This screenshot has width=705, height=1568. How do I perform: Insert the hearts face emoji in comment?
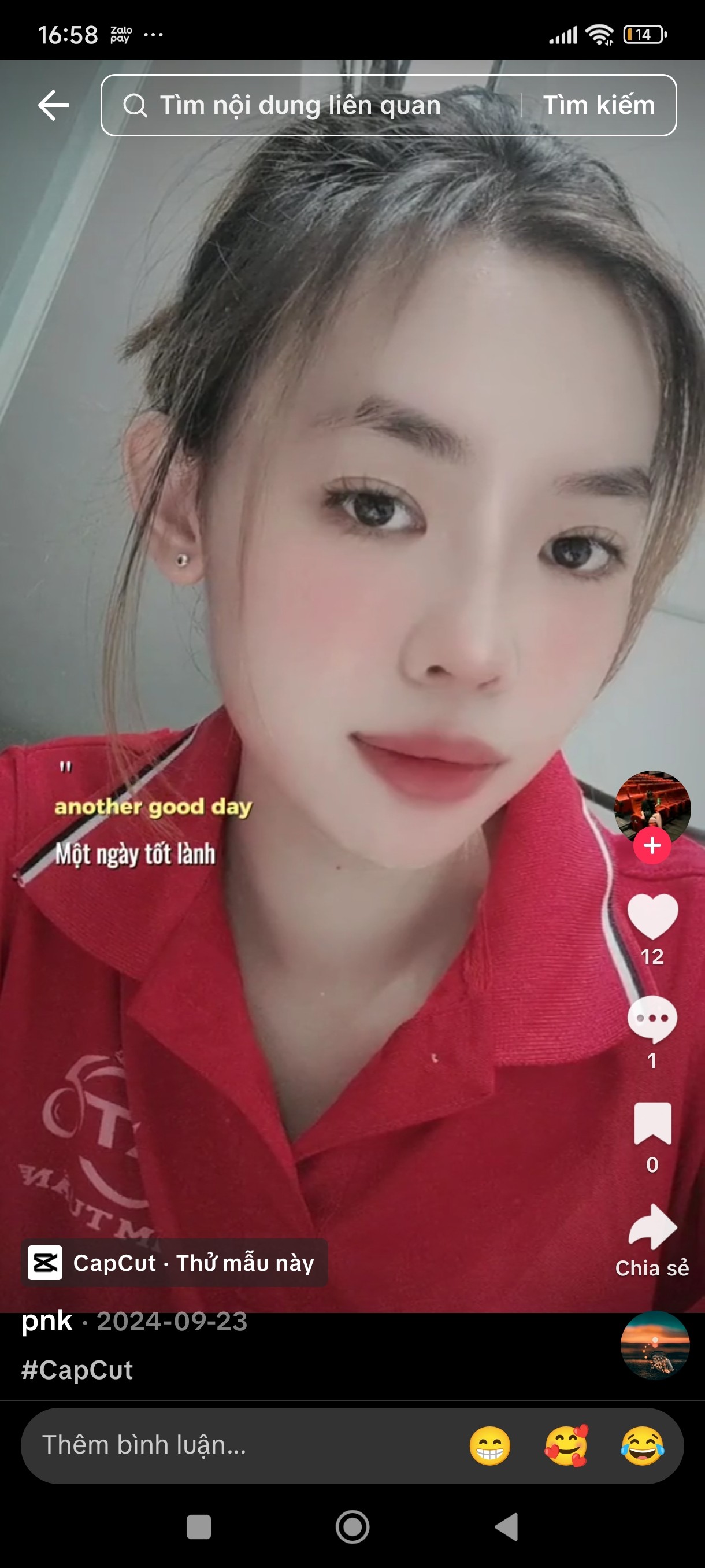pyautogui.click(x=566, y=1445)
